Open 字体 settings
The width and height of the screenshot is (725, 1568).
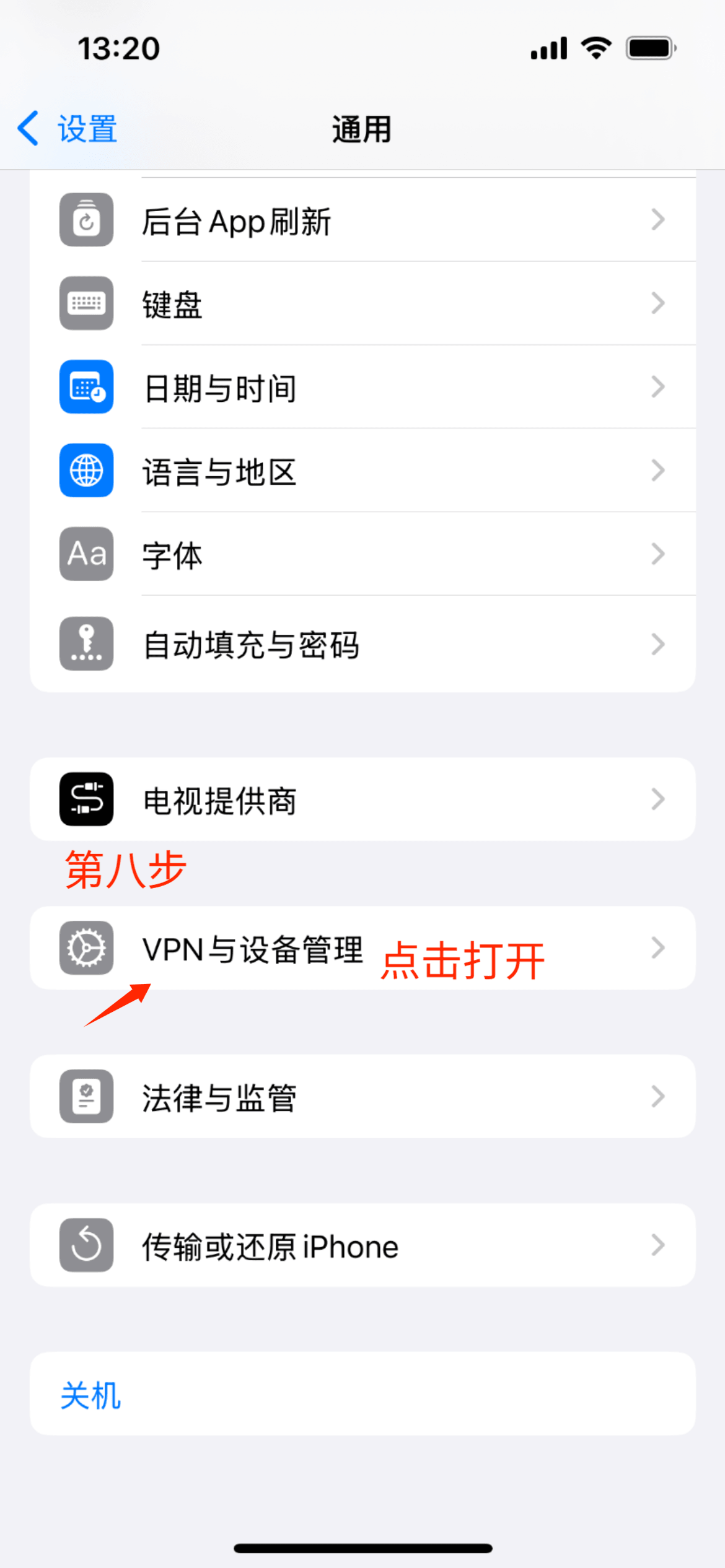click(362, 554)
